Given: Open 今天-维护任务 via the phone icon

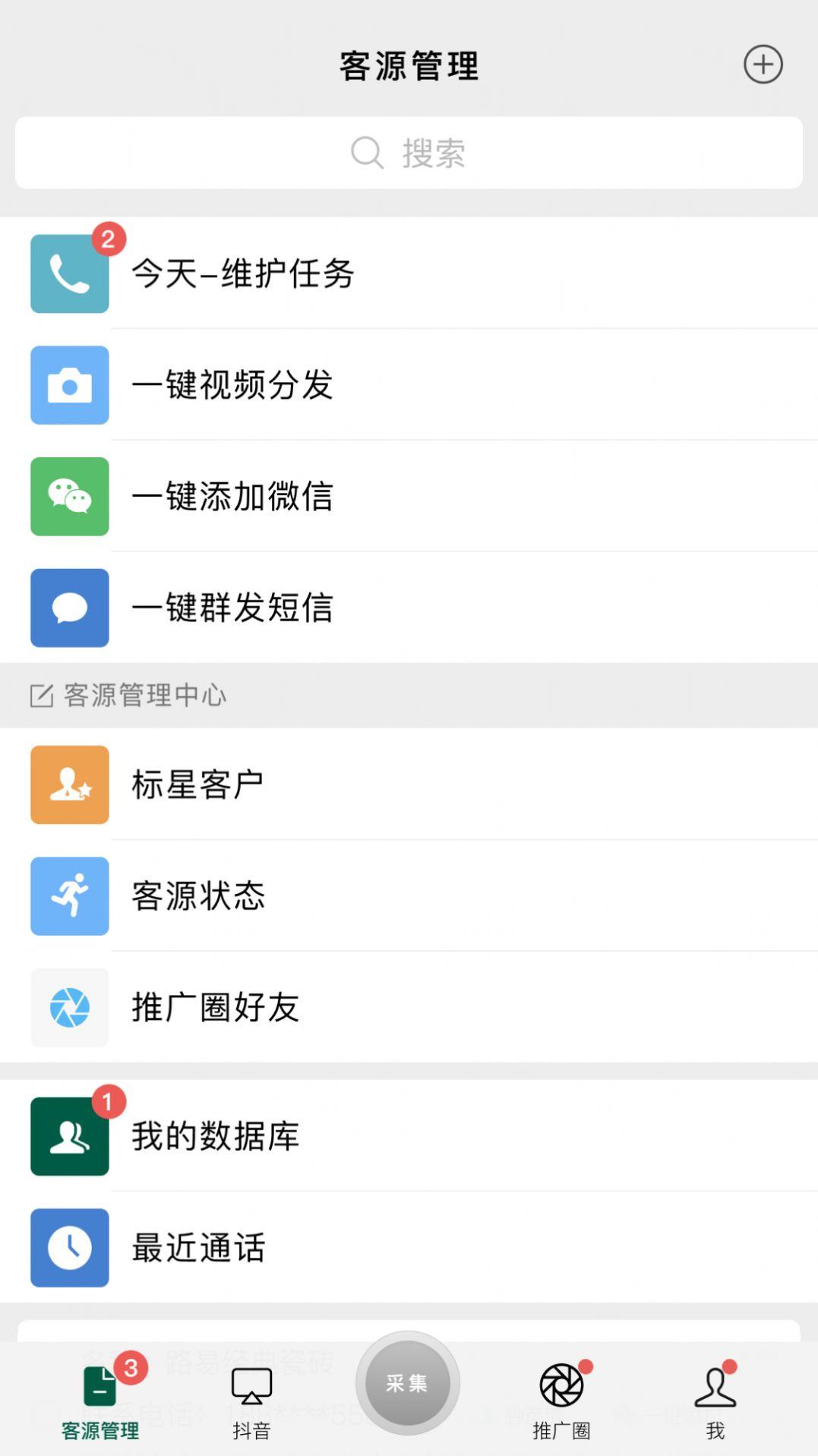Looking at the screenshot, I should click(69, 274).
